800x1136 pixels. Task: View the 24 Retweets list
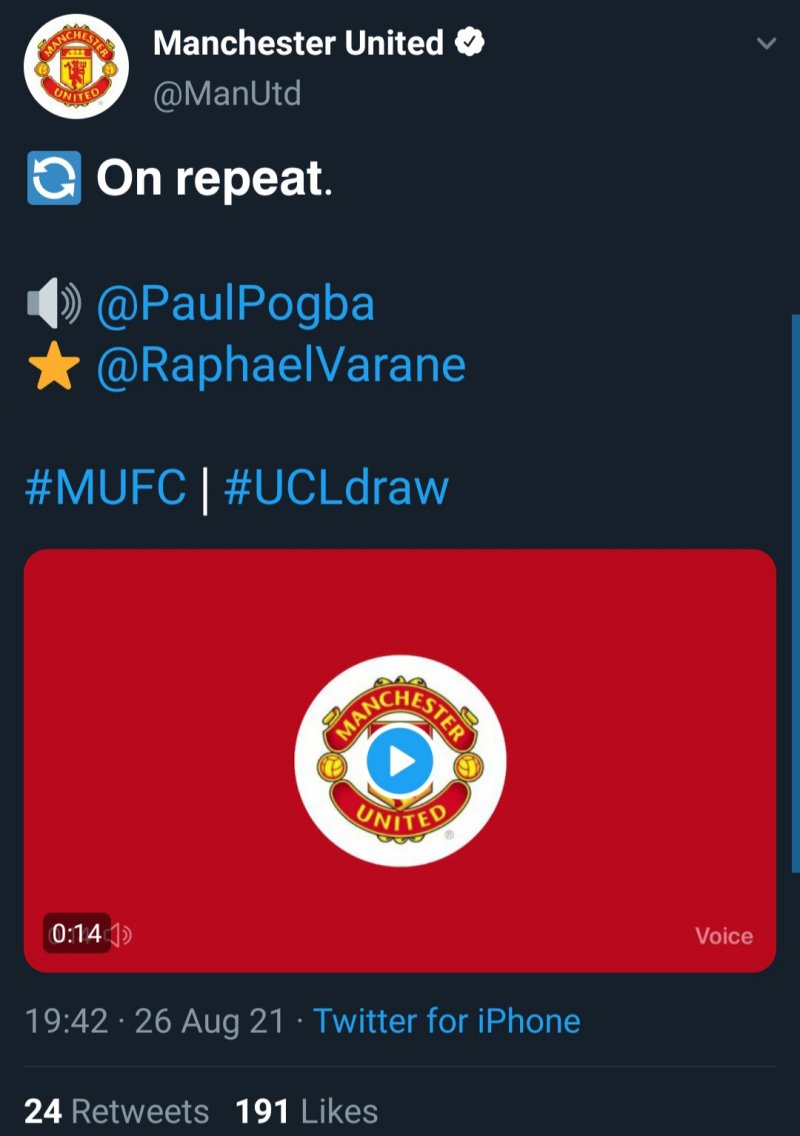[x=117, y=1111]
